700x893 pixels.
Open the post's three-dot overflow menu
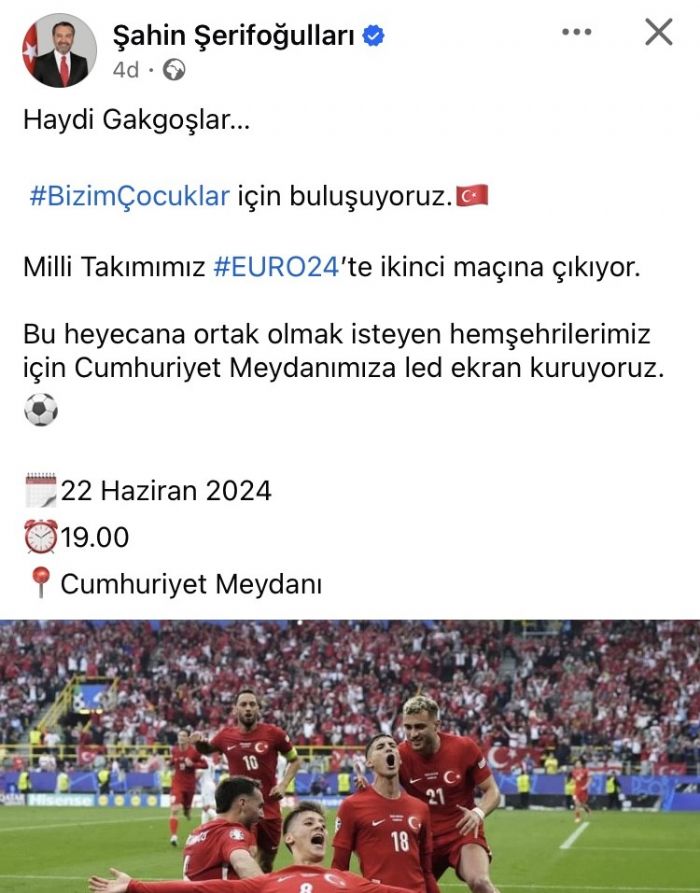tap(577, 32)
